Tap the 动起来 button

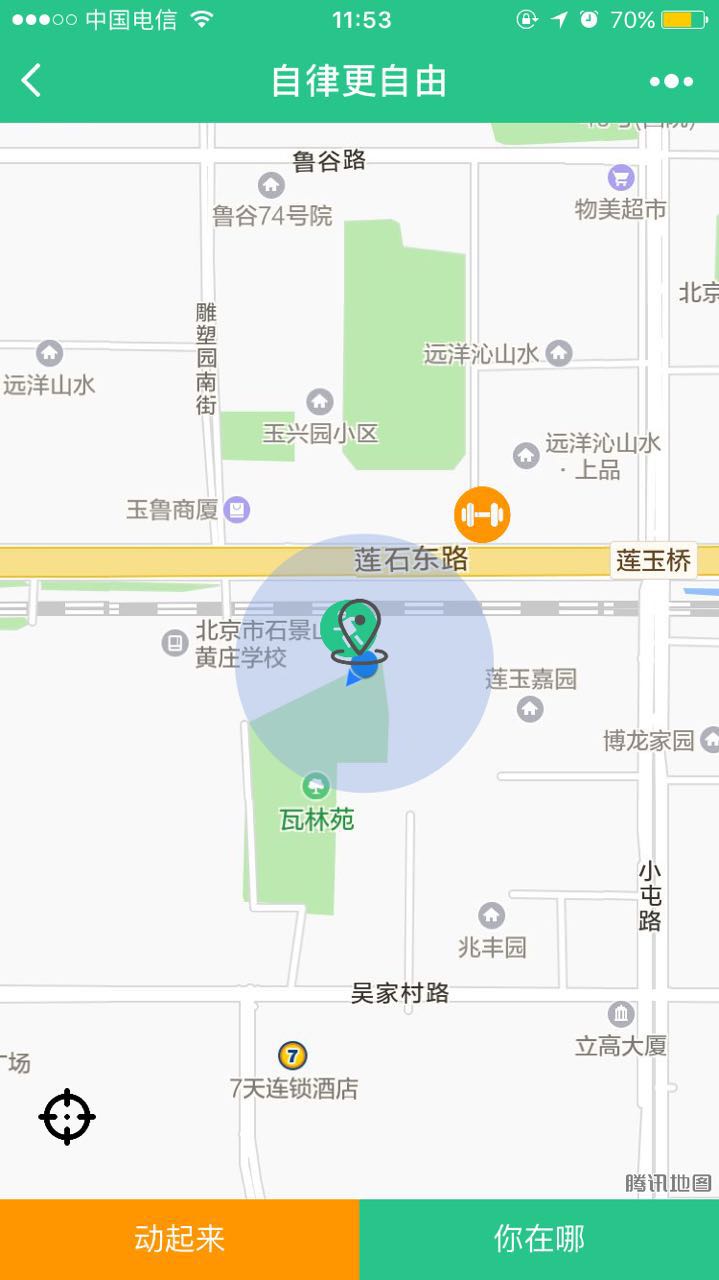[180, 1239]
